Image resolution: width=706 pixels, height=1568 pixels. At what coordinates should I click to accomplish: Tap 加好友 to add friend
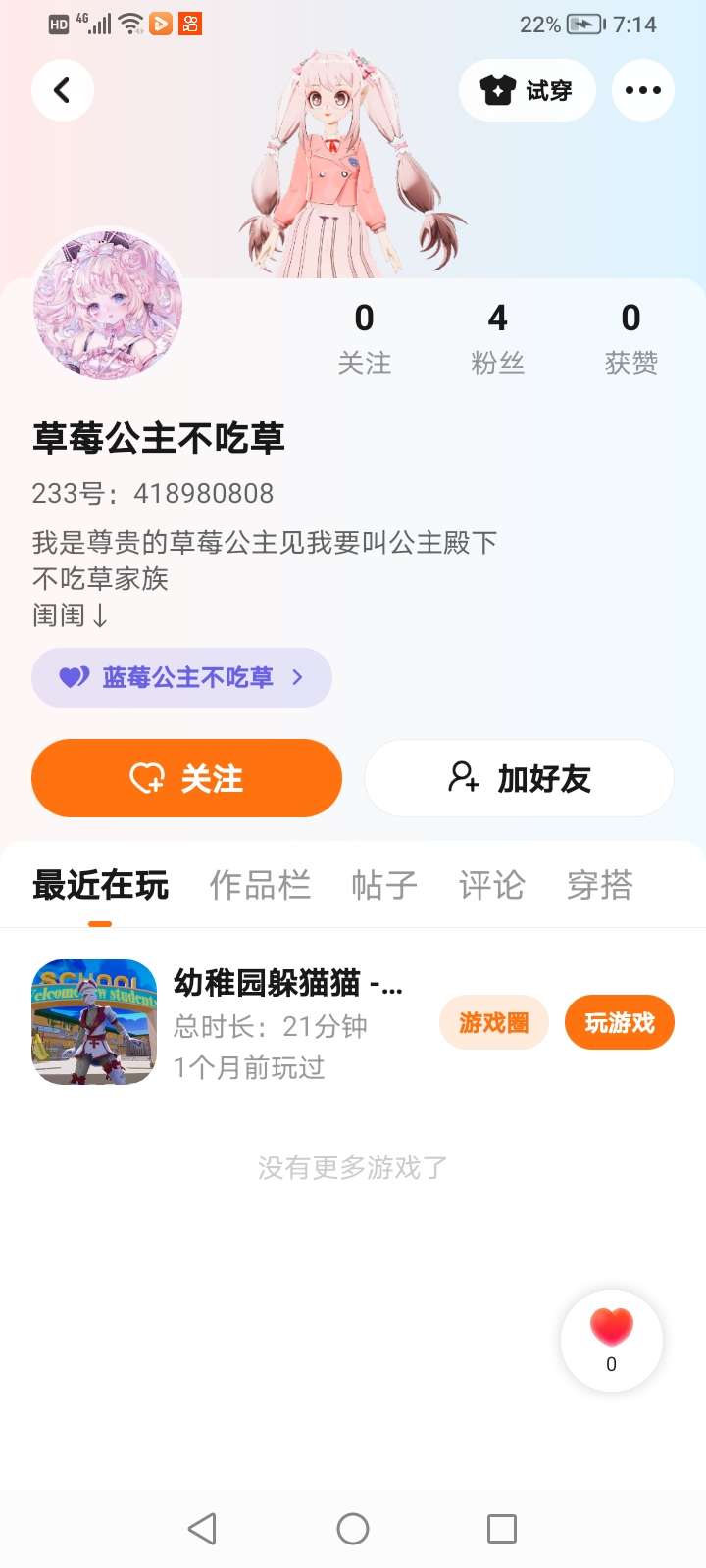tap(519, 778)
